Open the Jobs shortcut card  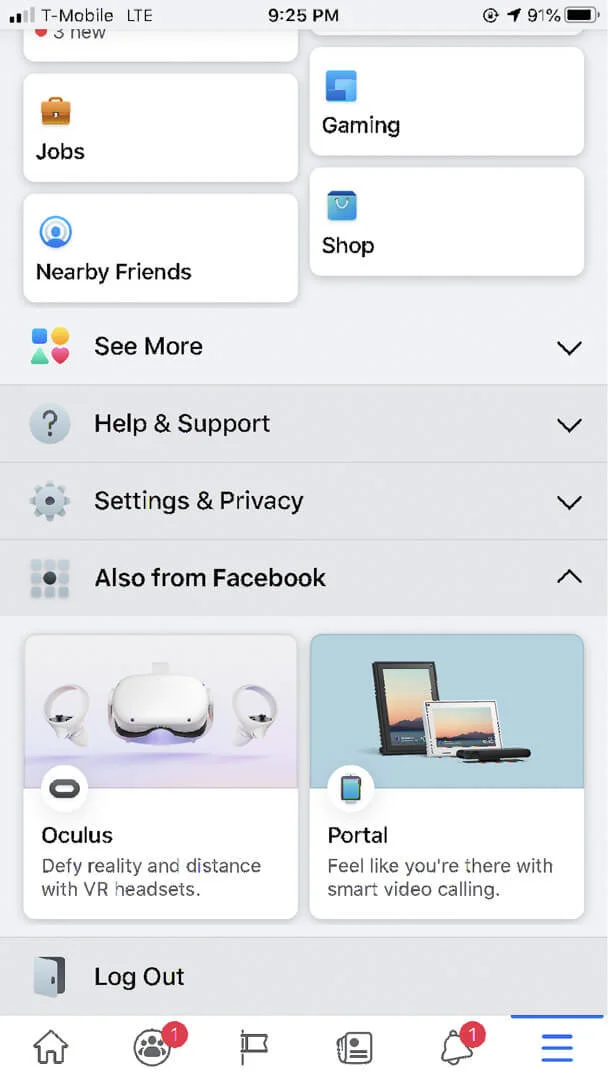[160, 128]
